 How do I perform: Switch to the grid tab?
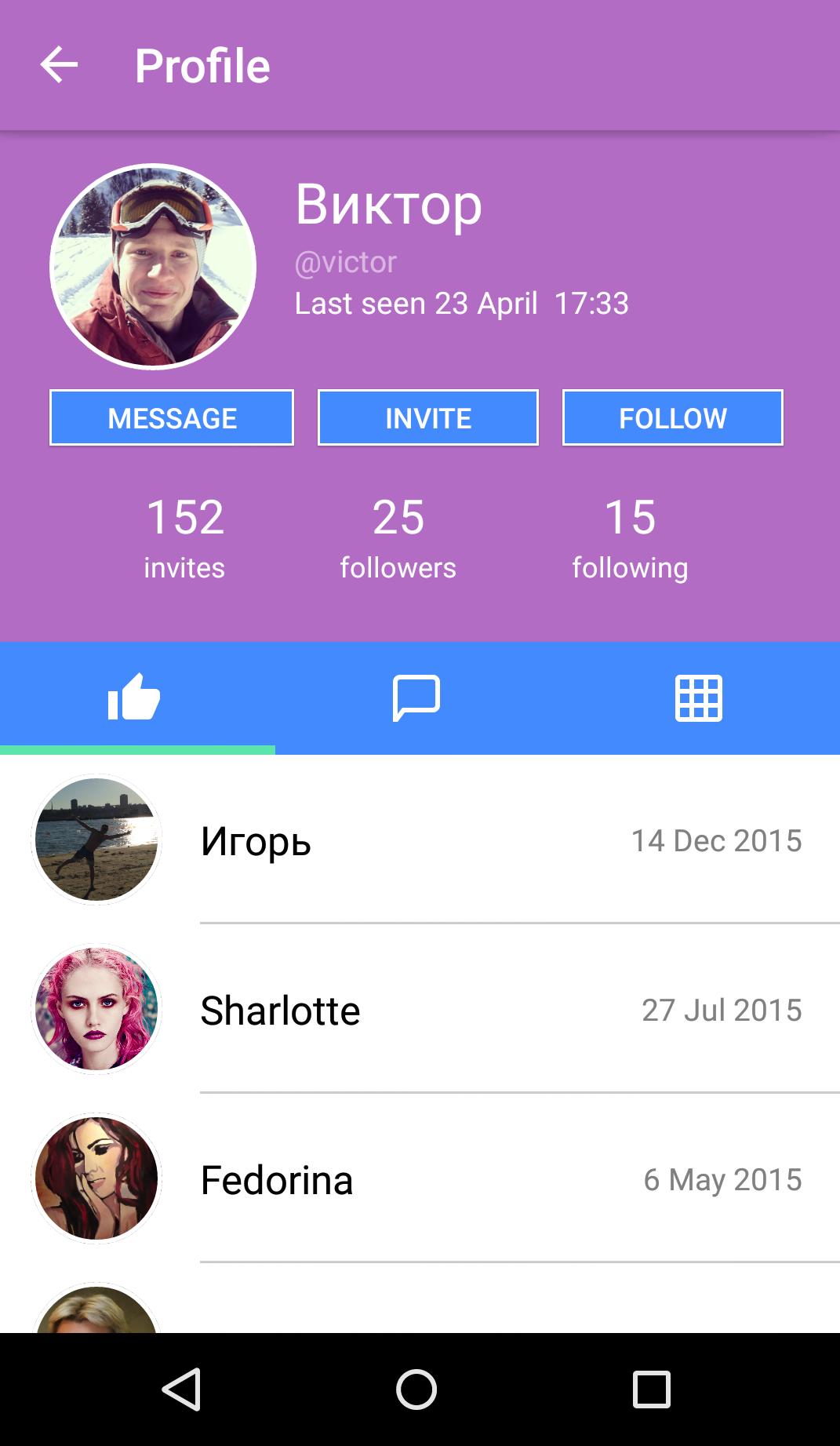point(698,697)
